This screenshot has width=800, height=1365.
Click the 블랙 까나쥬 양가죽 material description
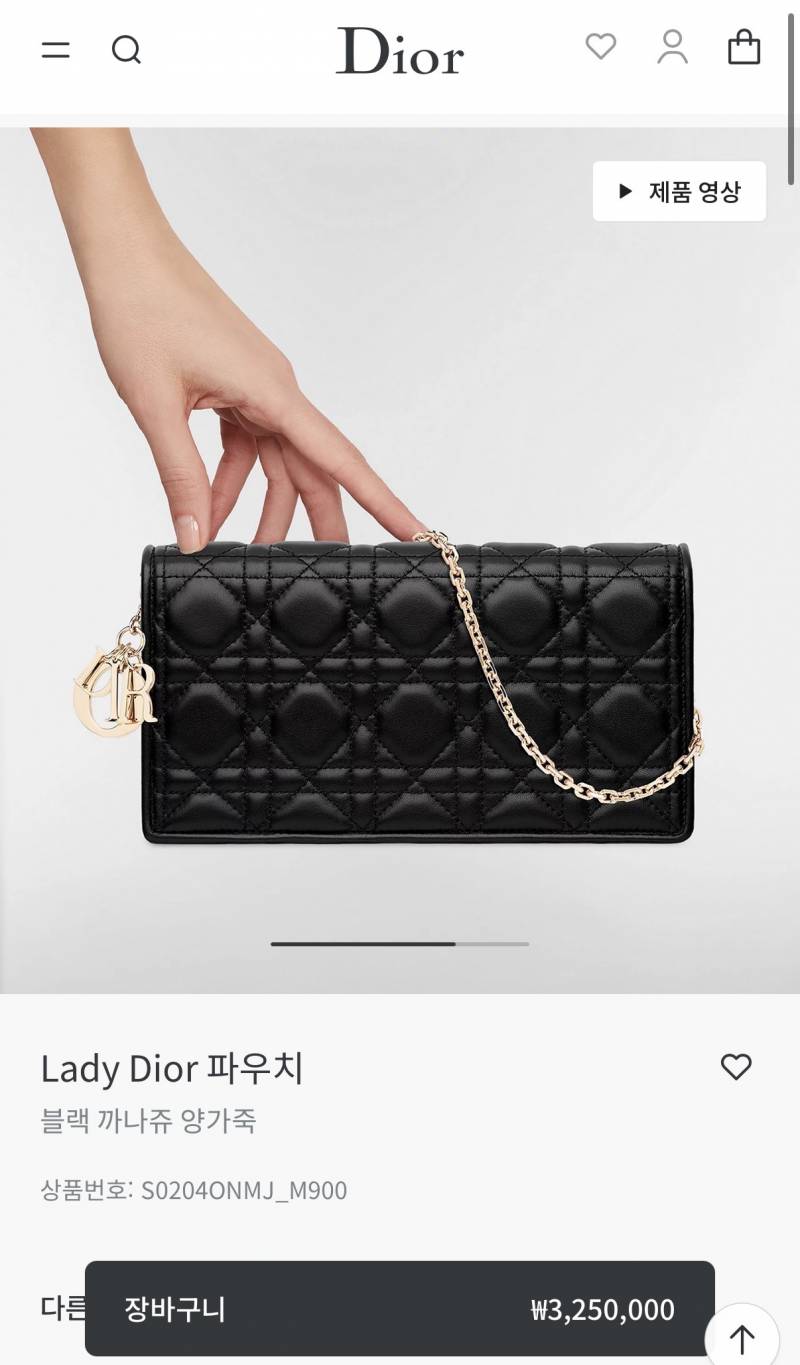click(149, 1122)
